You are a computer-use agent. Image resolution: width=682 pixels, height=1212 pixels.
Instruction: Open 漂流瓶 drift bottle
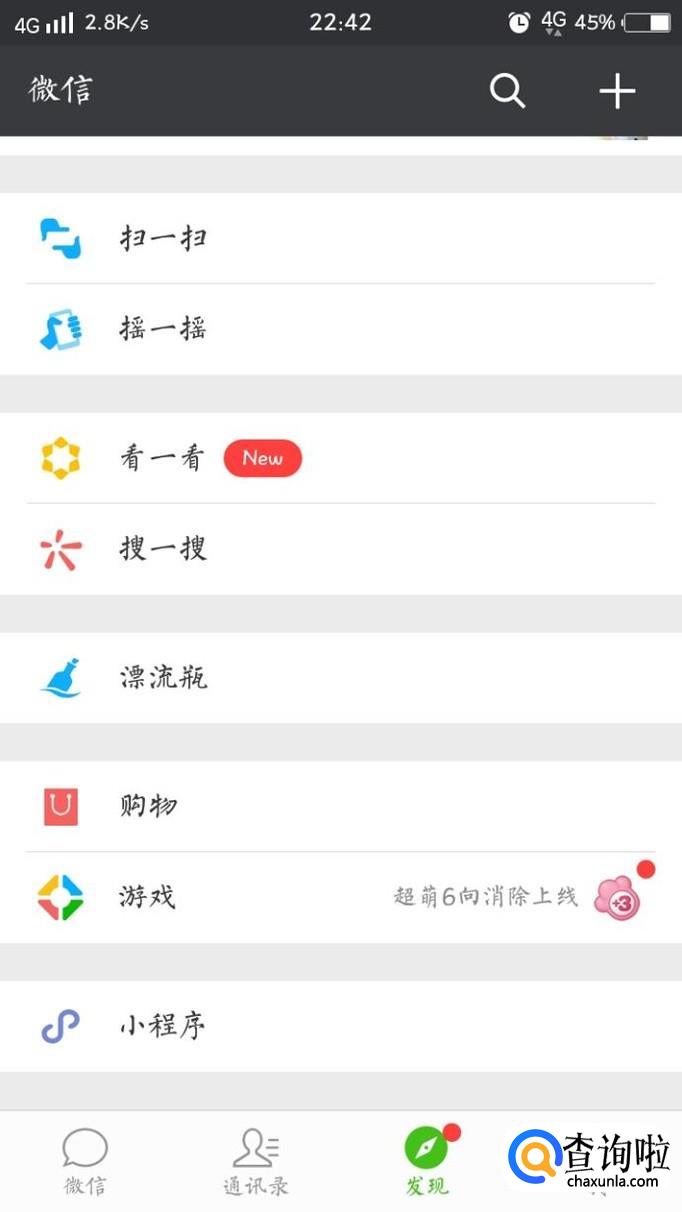[x=340, y=678]
